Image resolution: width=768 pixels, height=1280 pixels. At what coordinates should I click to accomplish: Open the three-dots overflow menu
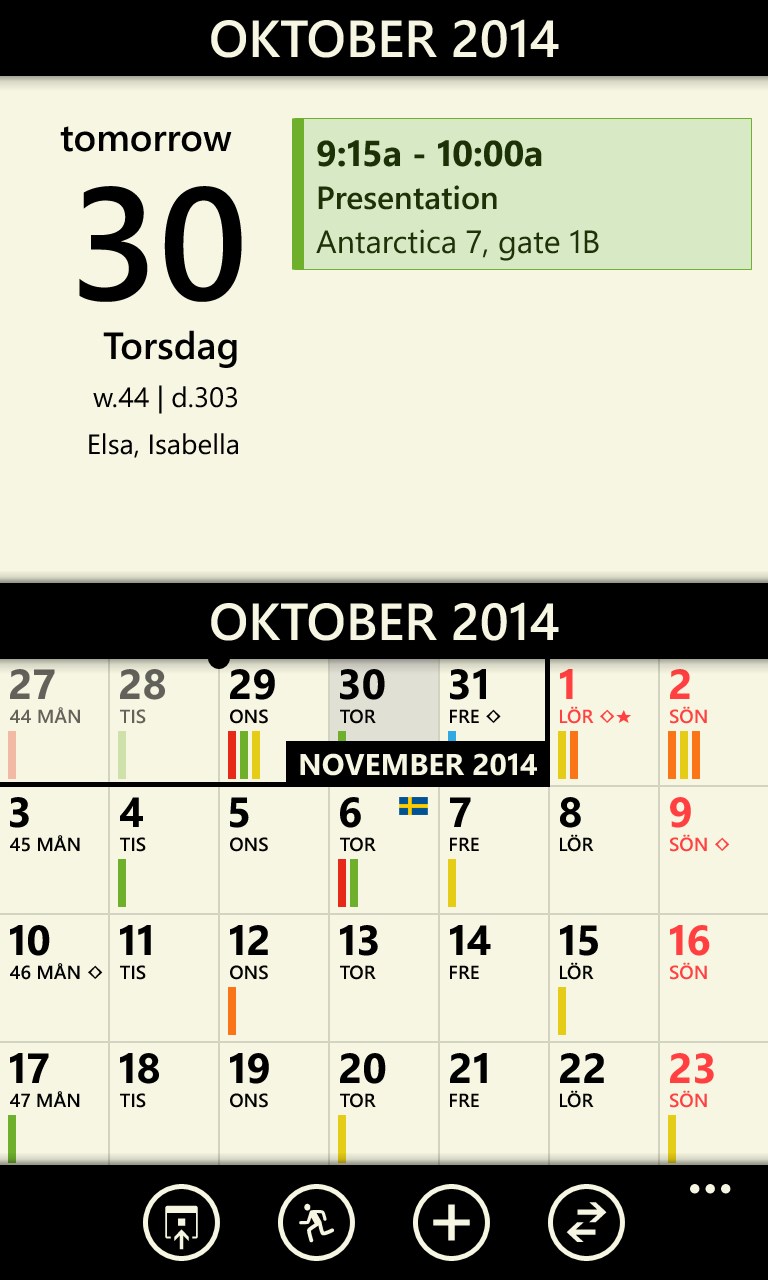(x=710, y=1189)
